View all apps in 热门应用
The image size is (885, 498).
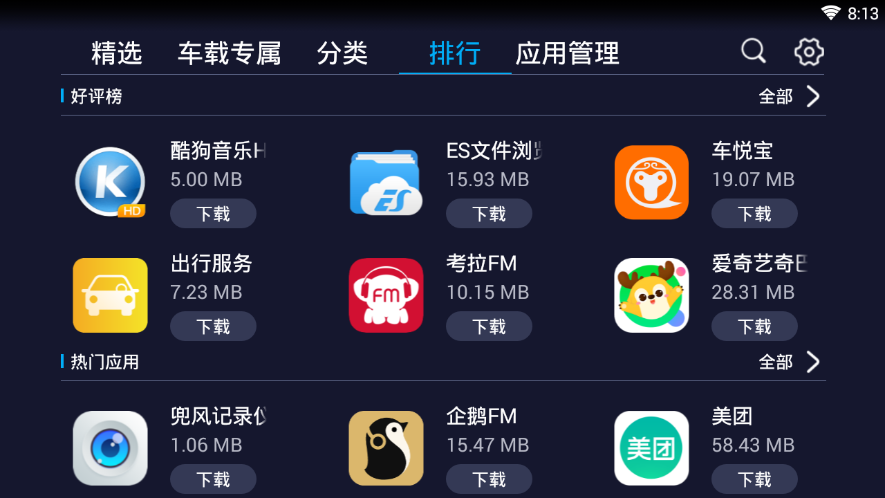coord(789,362)
